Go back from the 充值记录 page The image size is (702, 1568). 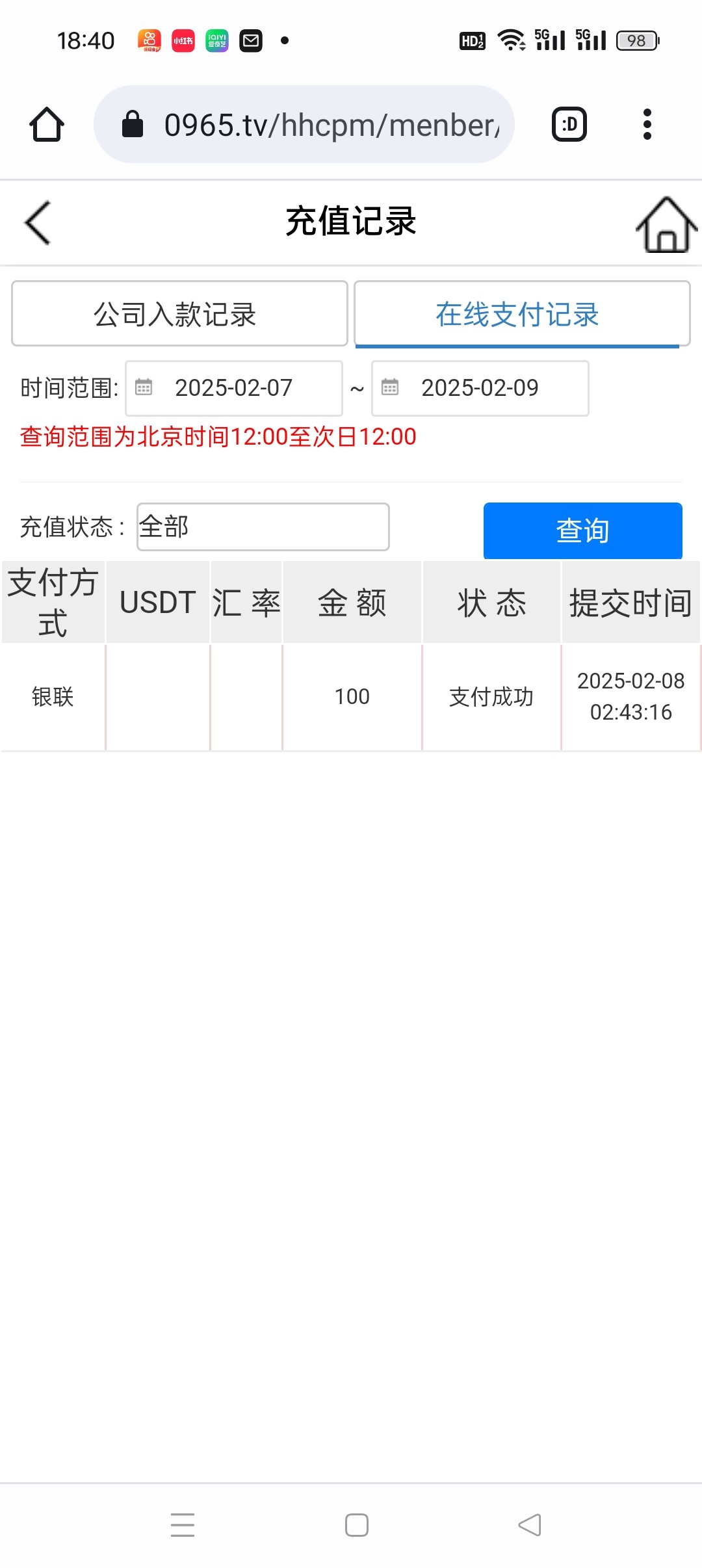pyautogui.click(x=38, y=223)
